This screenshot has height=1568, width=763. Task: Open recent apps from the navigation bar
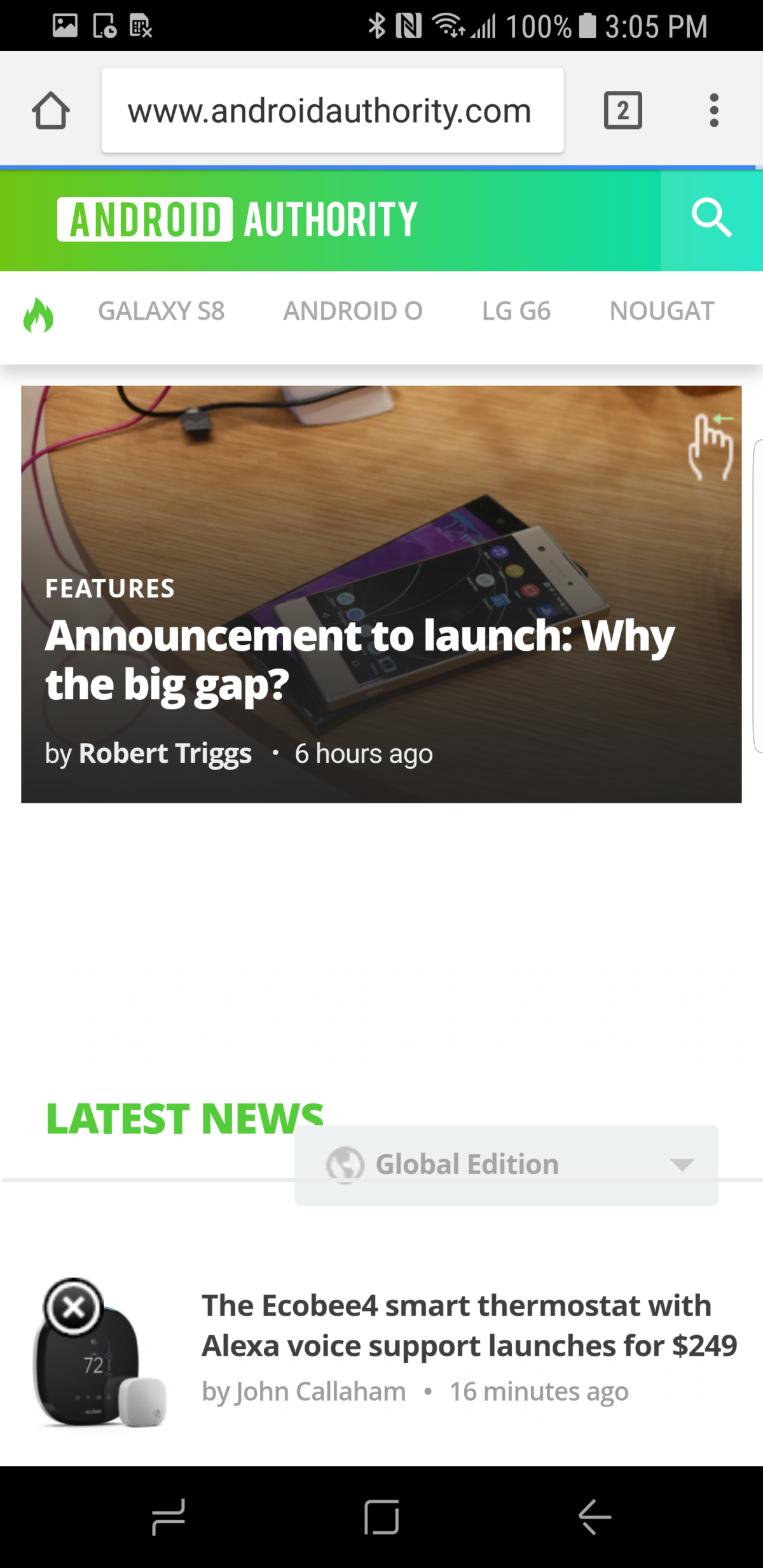(x=168, y=1517)
